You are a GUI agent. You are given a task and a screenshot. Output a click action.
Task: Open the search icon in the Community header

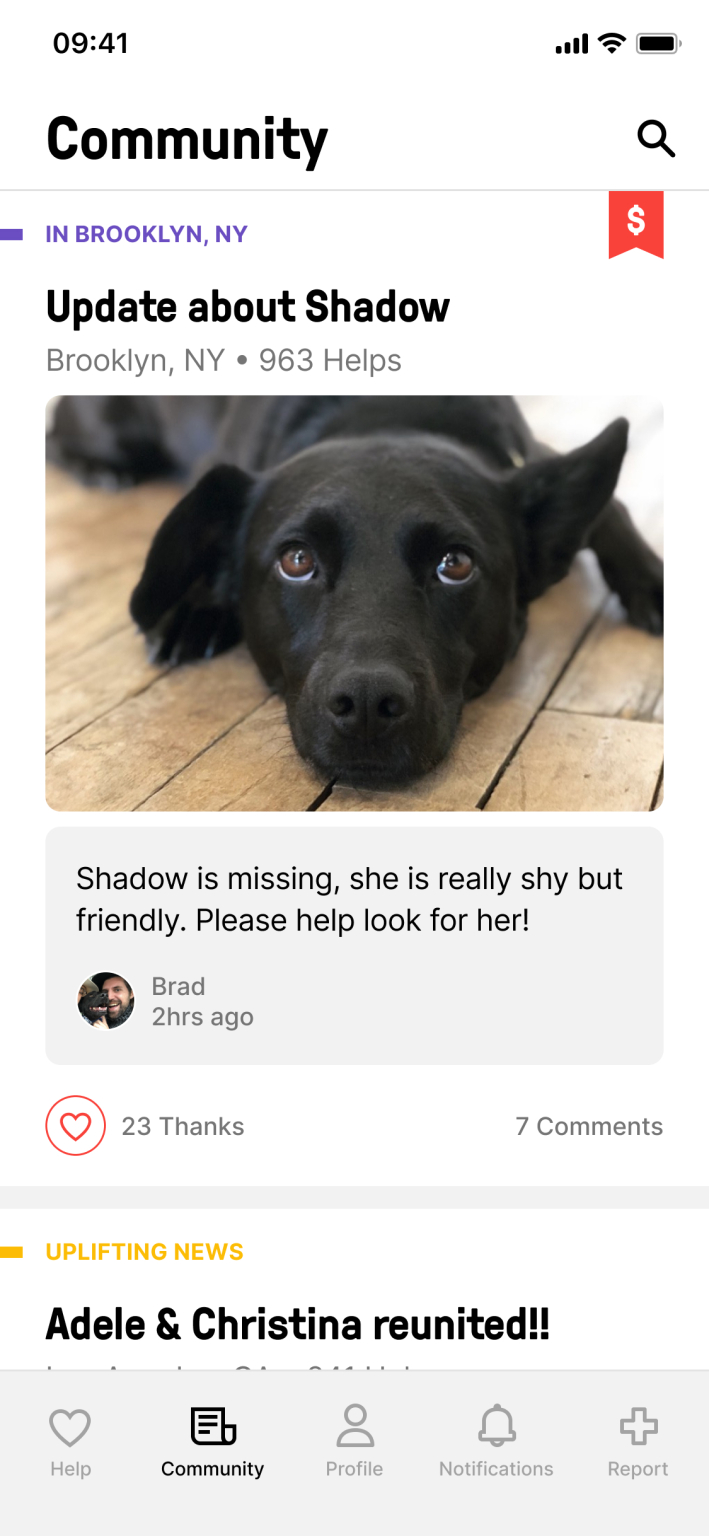tap(656, 139)
